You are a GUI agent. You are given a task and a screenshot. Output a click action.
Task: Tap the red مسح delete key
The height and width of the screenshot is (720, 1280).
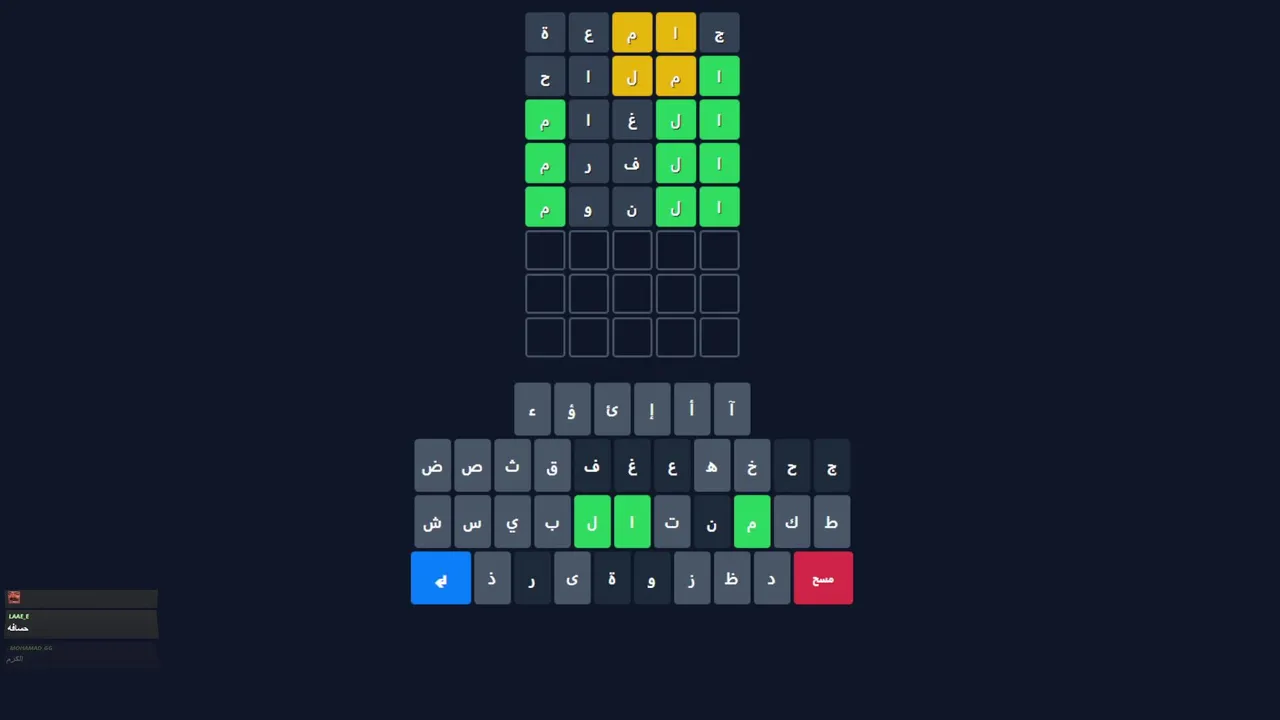click(x=823, y=578)
